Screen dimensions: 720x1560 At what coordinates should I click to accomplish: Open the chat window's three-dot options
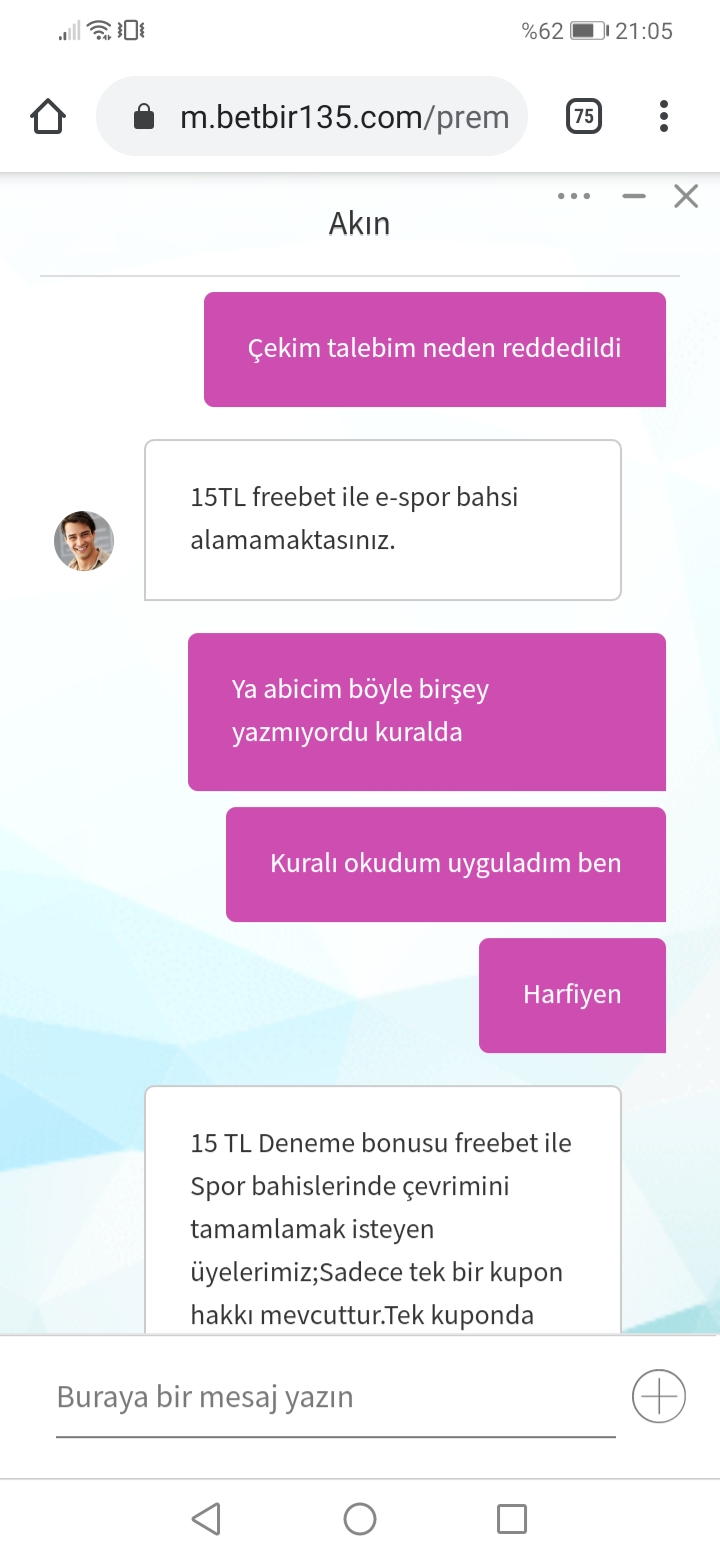tap(574, 196)
